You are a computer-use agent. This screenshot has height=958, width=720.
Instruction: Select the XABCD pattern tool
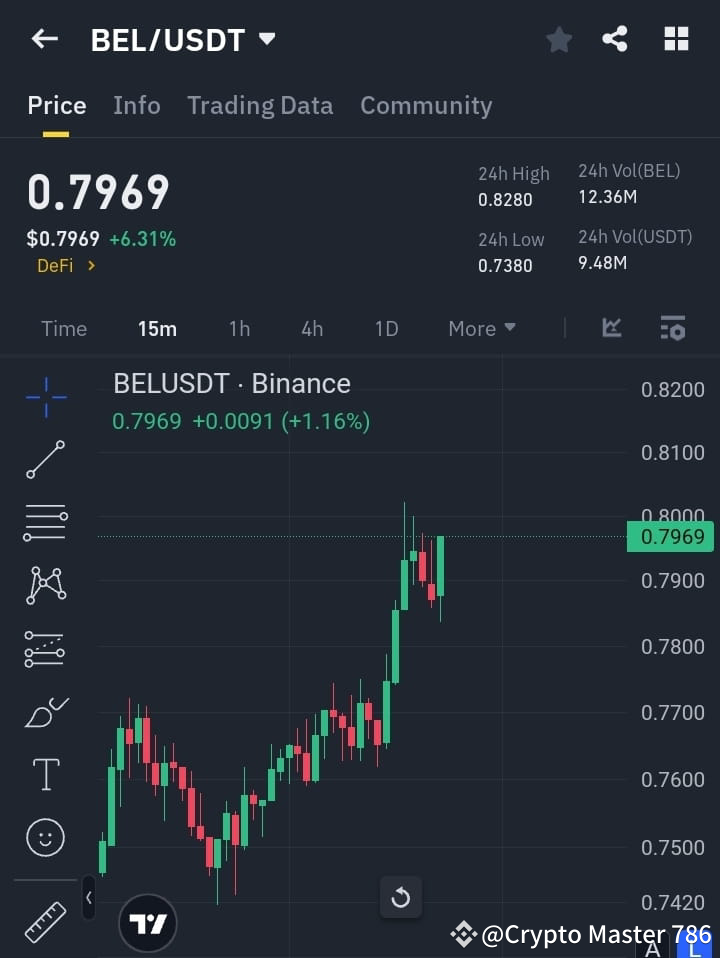click(x=45, y=586)
